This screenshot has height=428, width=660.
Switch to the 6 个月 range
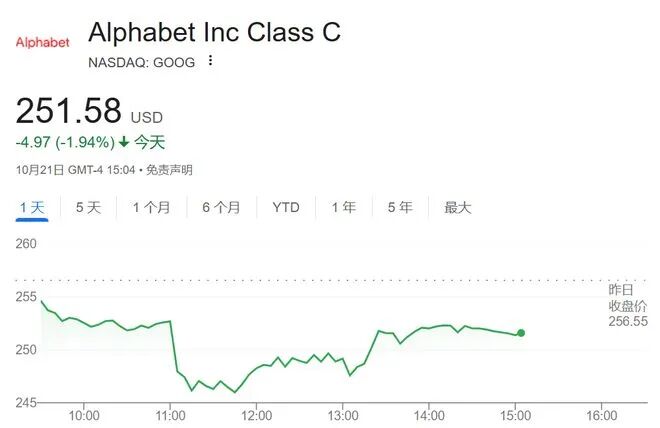point(220,208)
